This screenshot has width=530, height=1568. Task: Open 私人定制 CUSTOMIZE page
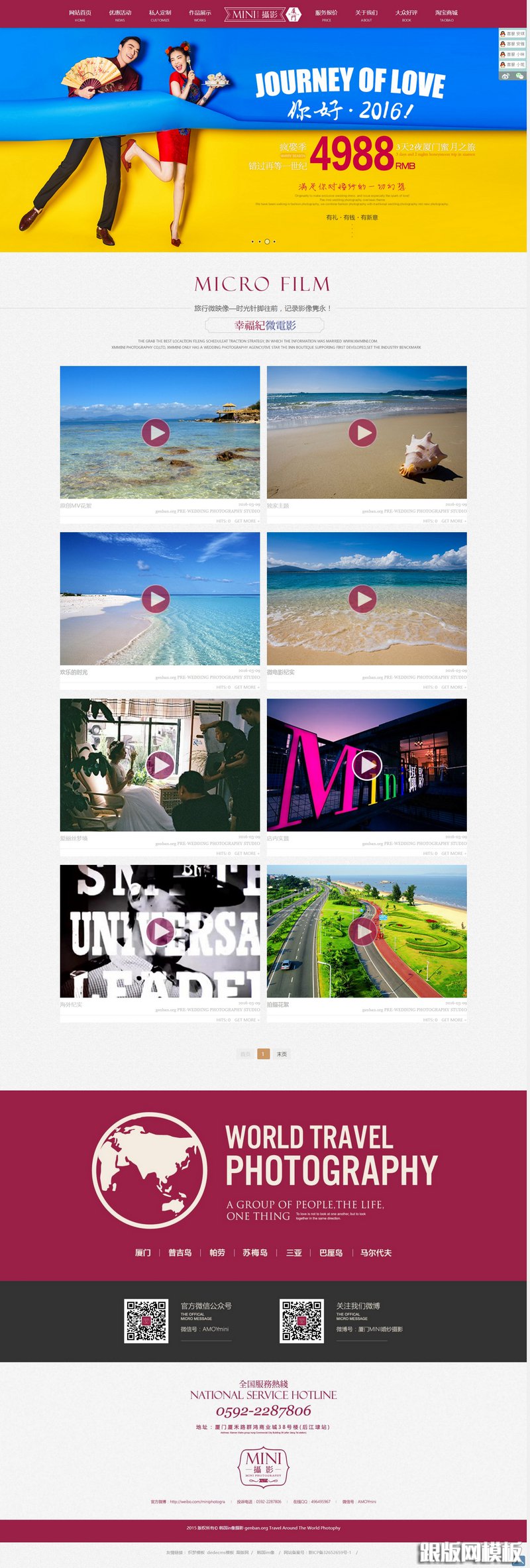pyautogui.click(x=160, y=15)
